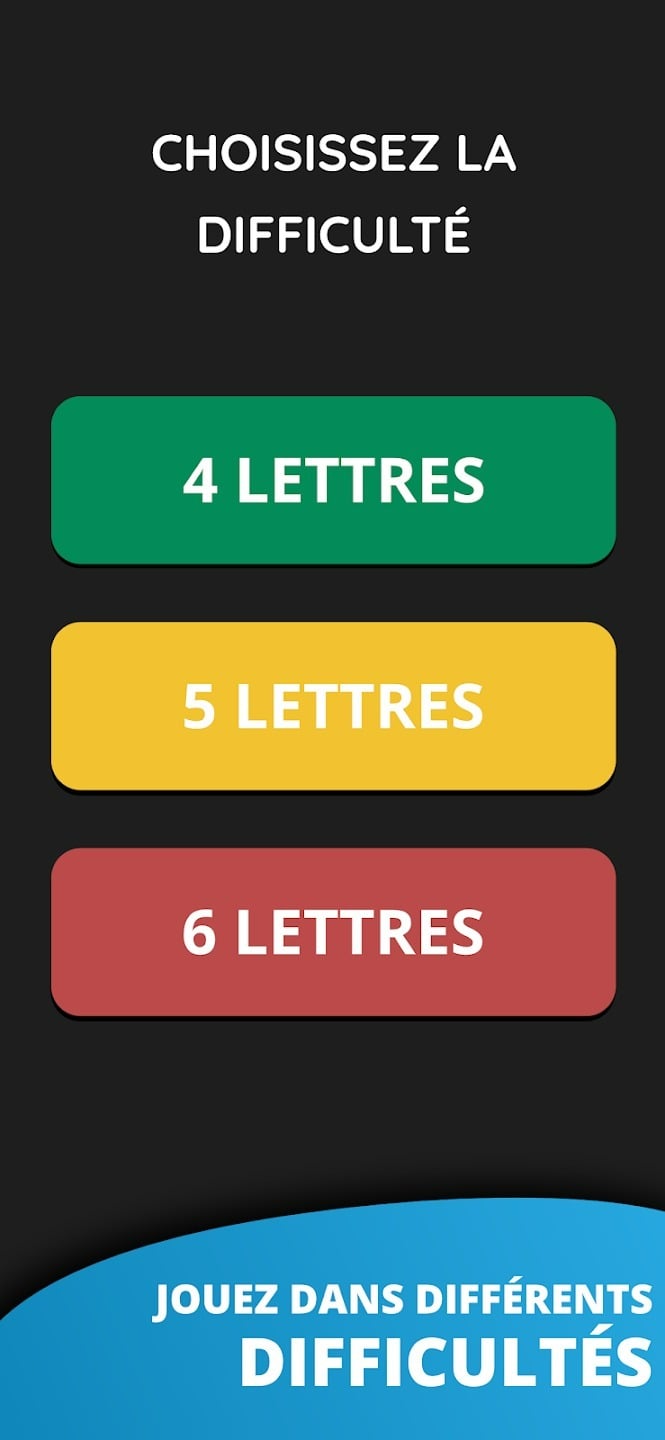Screen dimensions: 665x1440
Task: Choose the 5 Lettres difficulty
Action: (x=333, y=706)
